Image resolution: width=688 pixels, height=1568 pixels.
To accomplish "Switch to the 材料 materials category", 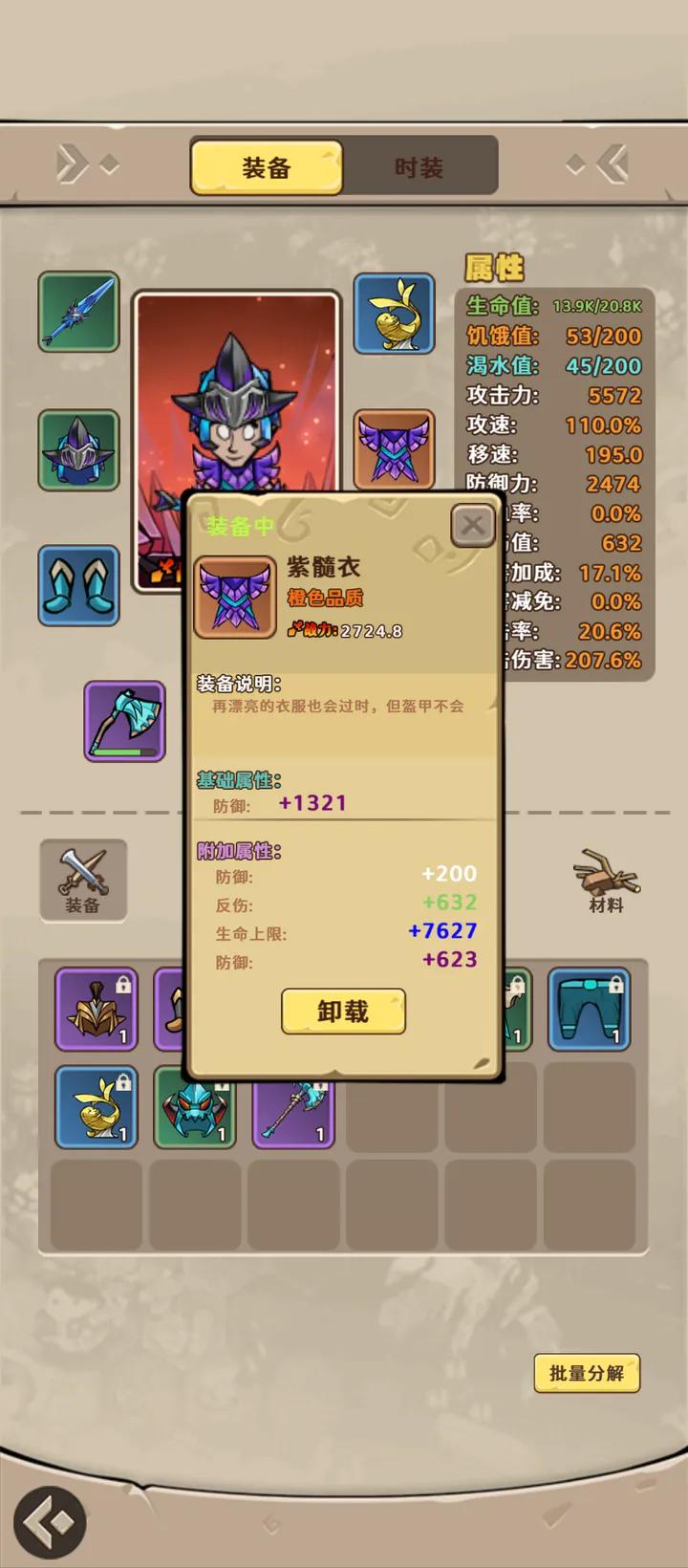I will [606, 880].
